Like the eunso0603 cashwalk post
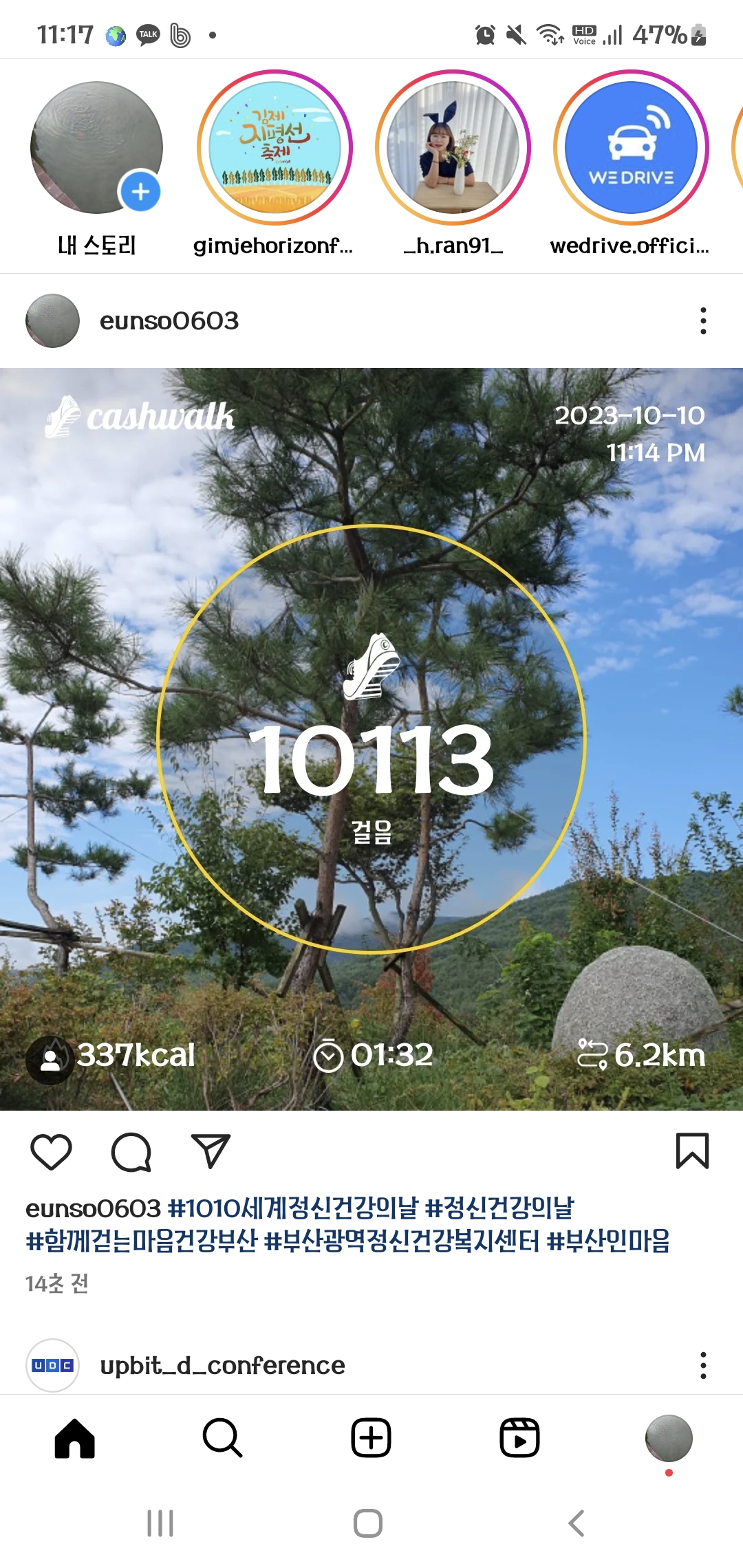 pos(52,1151)
